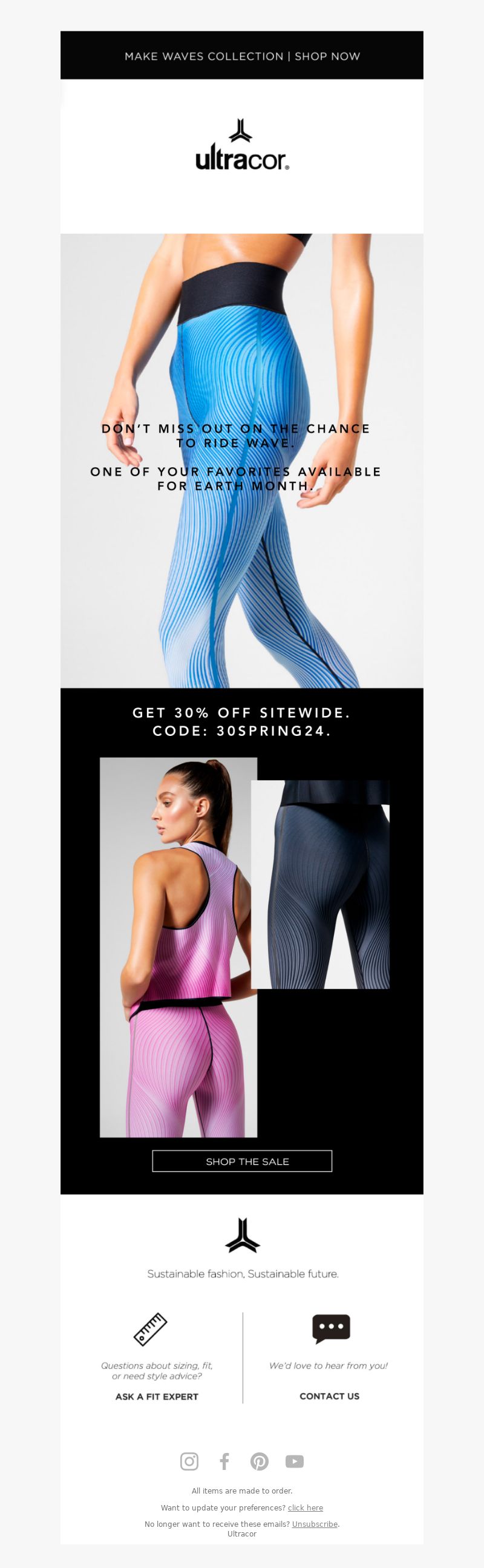Open the Make Waves Collection banner

[x=241, y=56]
